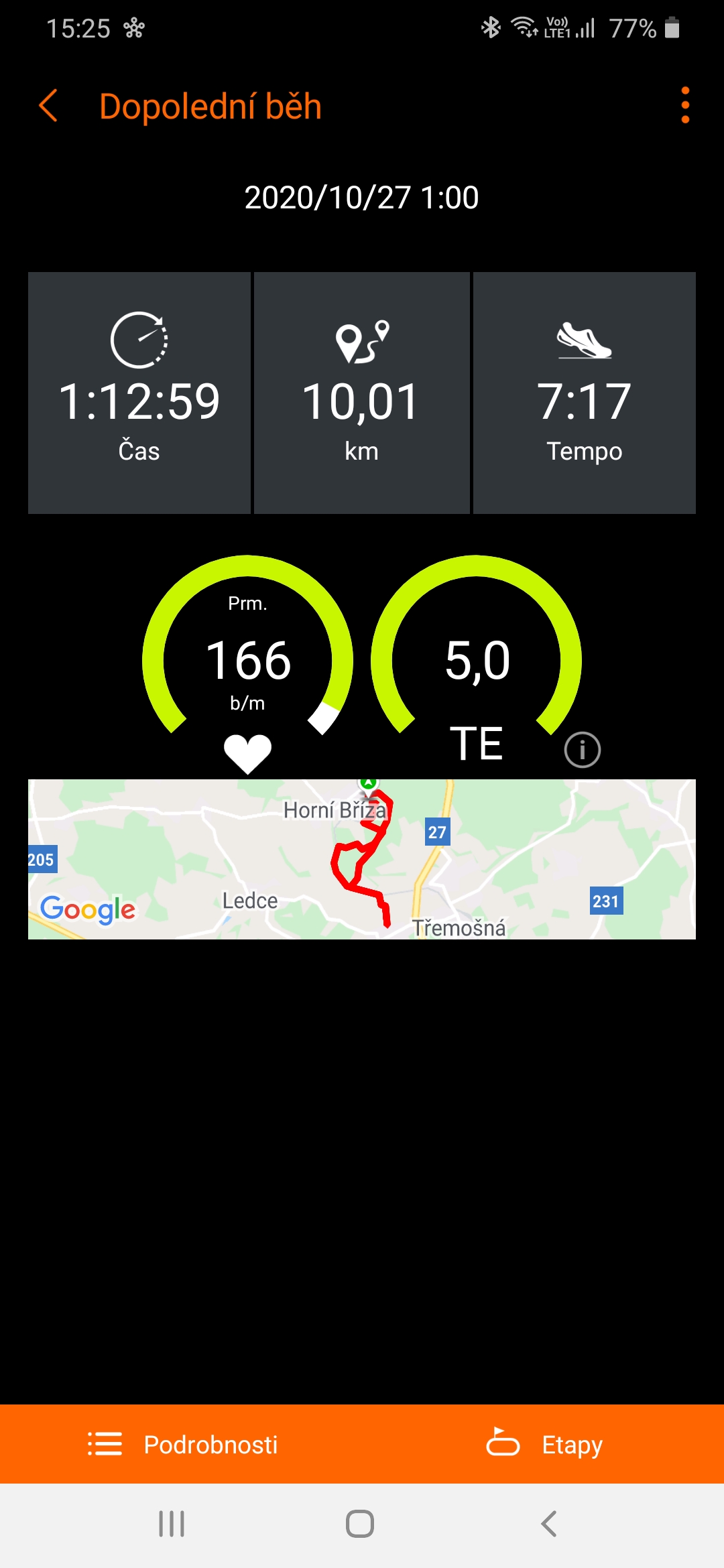Open the three-dot overflow menu
This screenshot has width=724, height=1568.
(x=684, y=105)
